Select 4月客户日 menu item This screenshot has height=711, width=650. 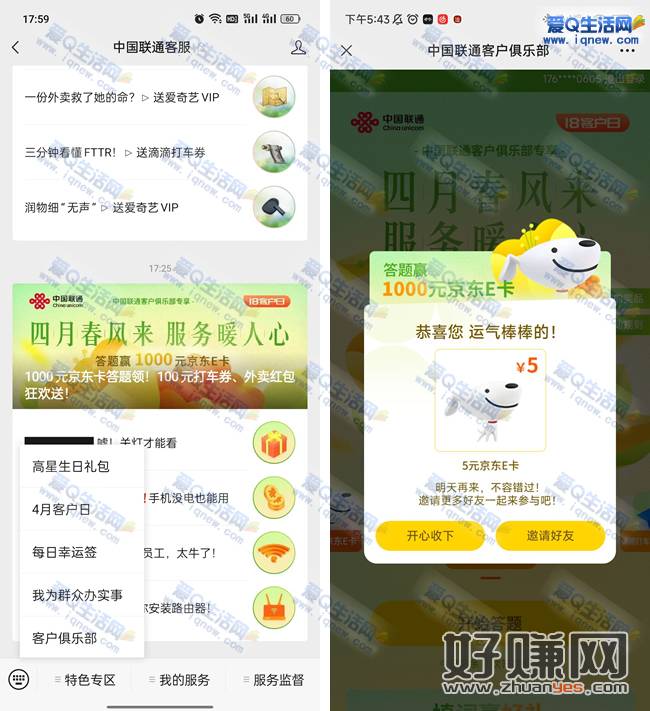click(x=60, y=509)
